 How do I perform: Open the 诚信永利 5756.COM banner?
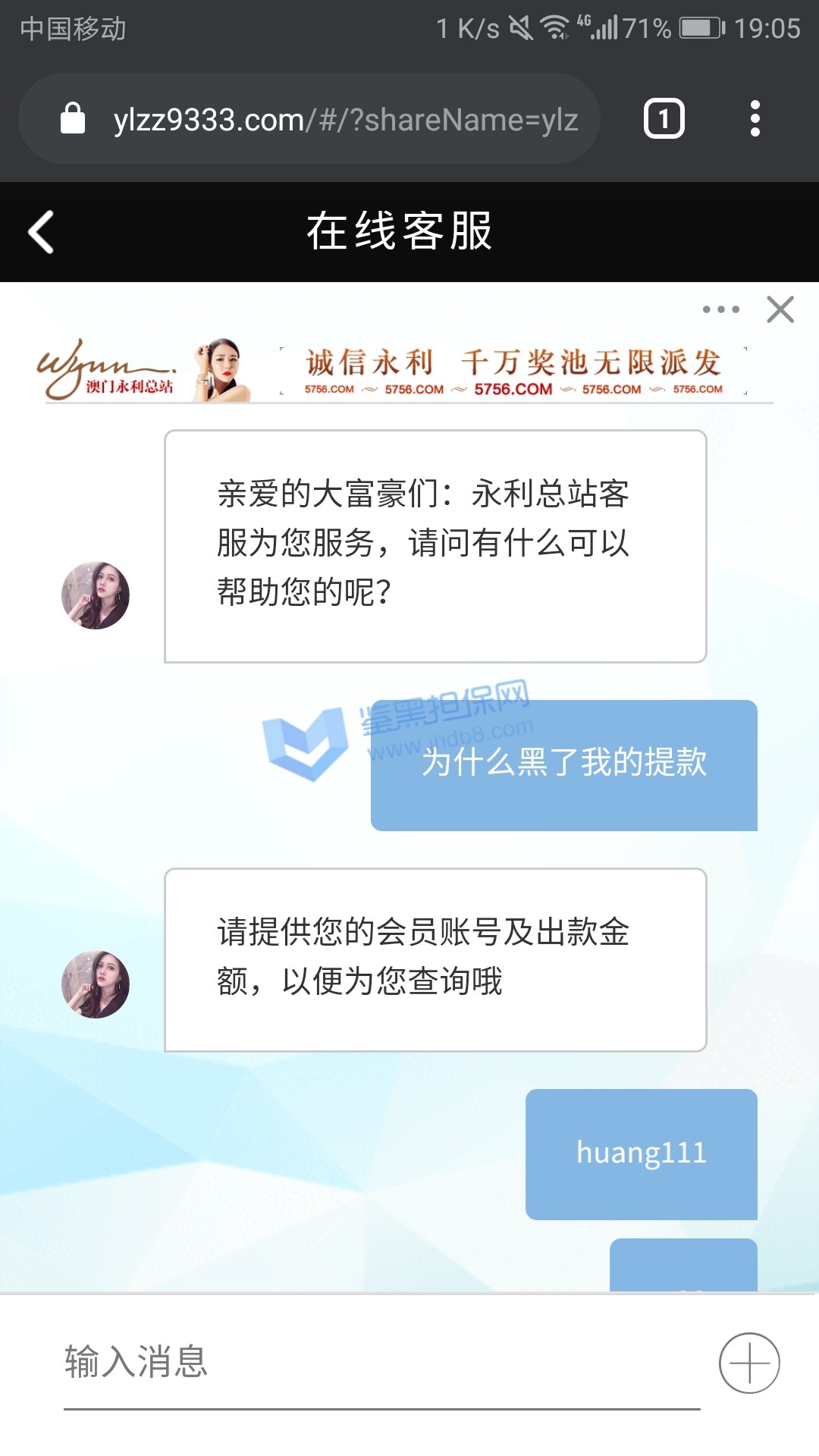(513, 372)
